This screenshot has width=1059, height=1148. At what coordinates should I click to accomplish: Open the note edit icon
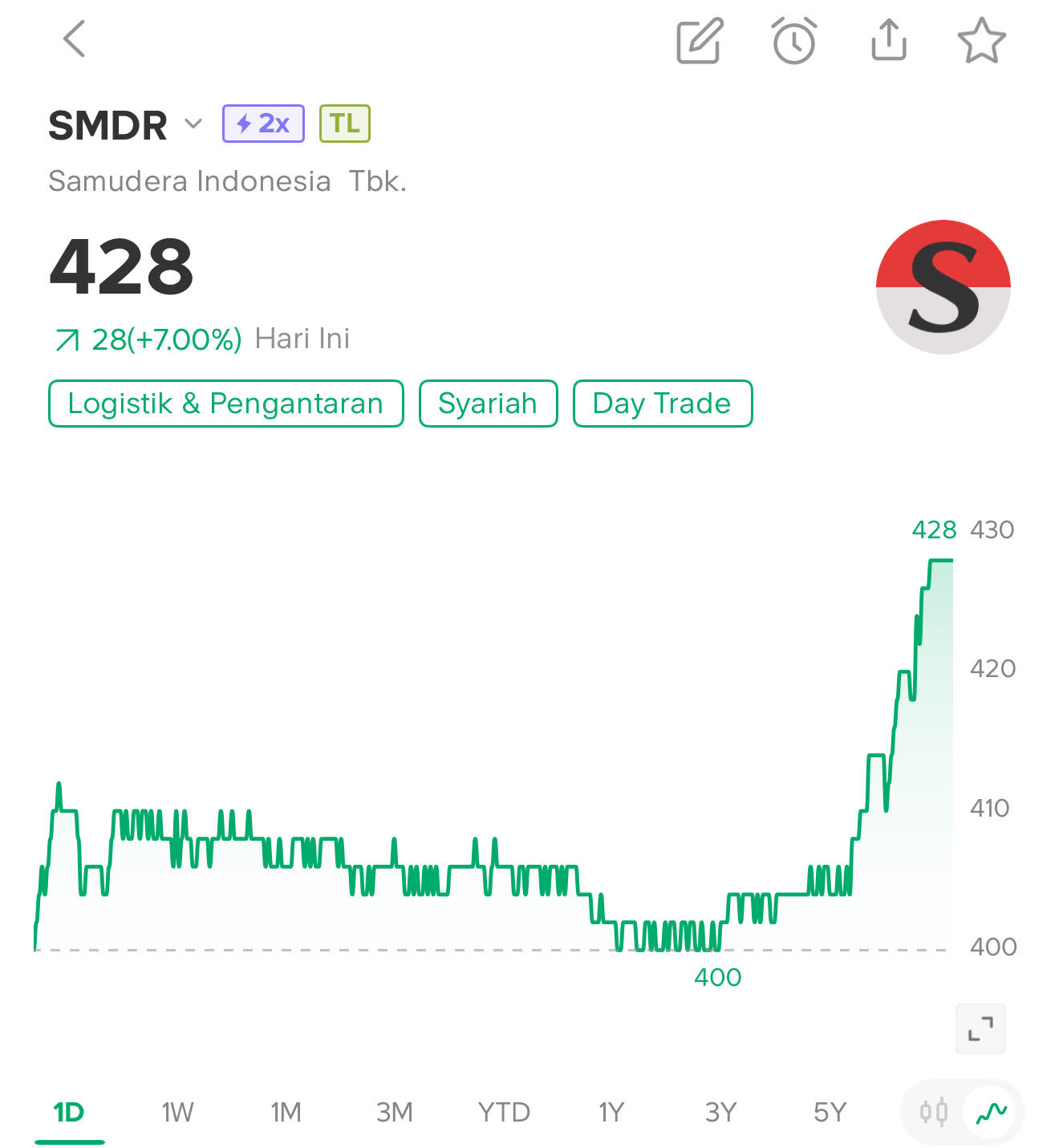pyautogui.click(x=700, y=40)
